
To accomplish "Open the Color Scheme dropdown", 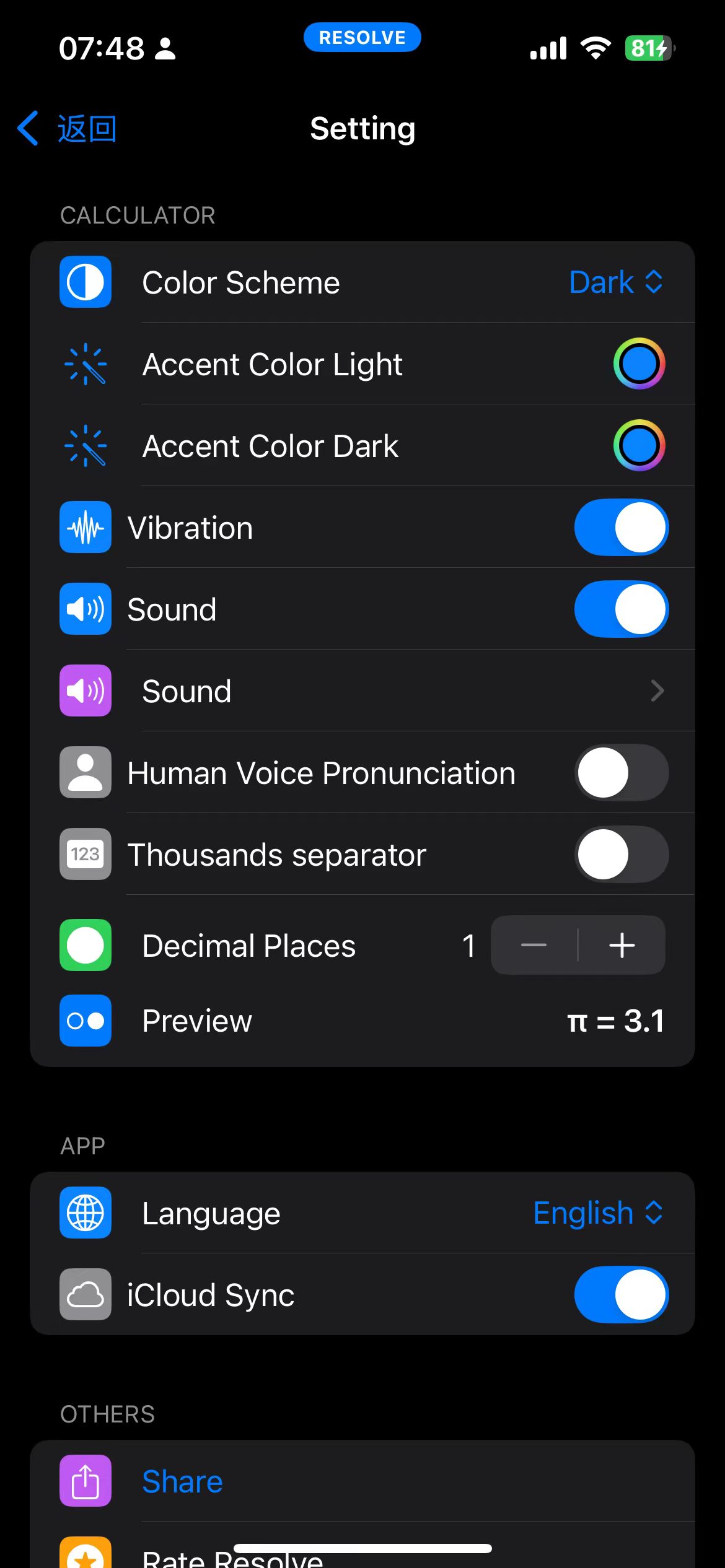I will tap(615, 282).
